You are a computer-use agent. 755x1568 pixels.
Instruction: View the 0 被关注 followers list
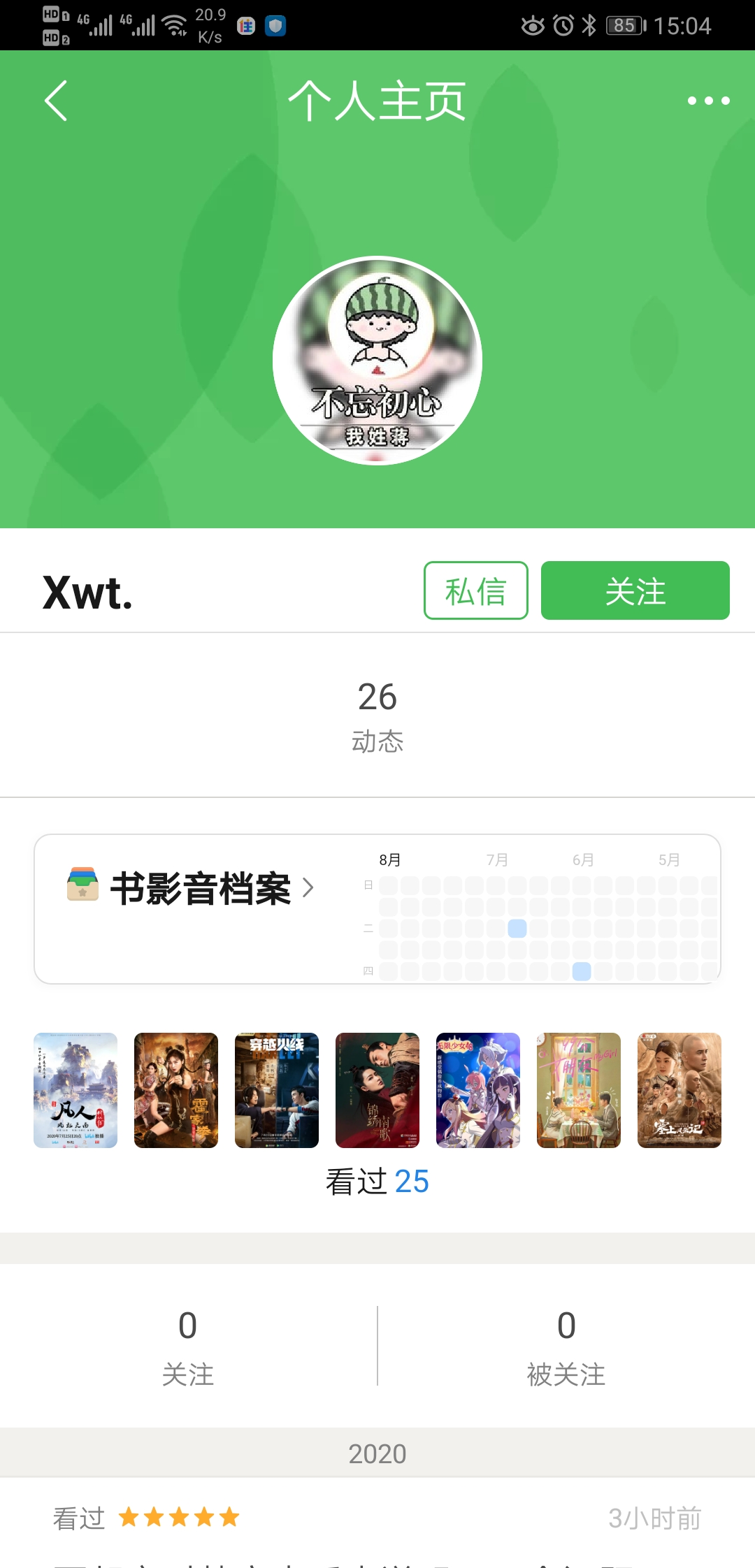click(x=566, y=1346)
